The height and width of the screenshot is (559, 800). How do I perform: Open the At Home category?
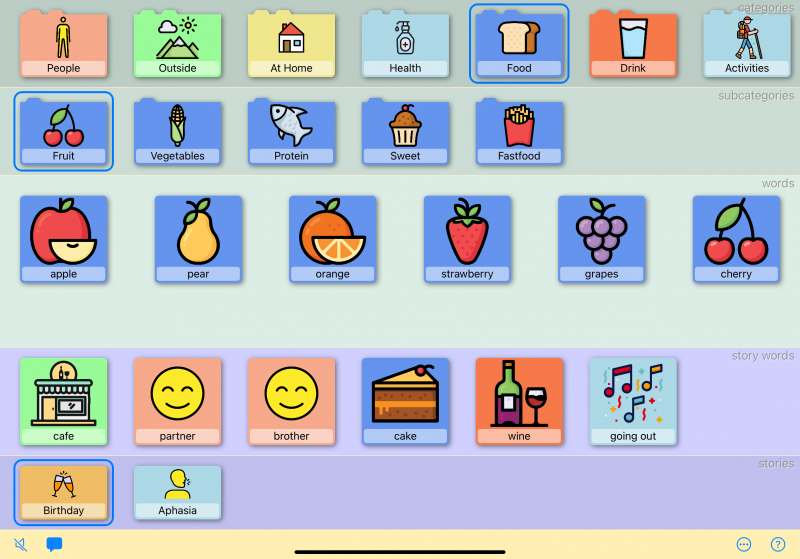pyautogui.click(x=291, y=45)
